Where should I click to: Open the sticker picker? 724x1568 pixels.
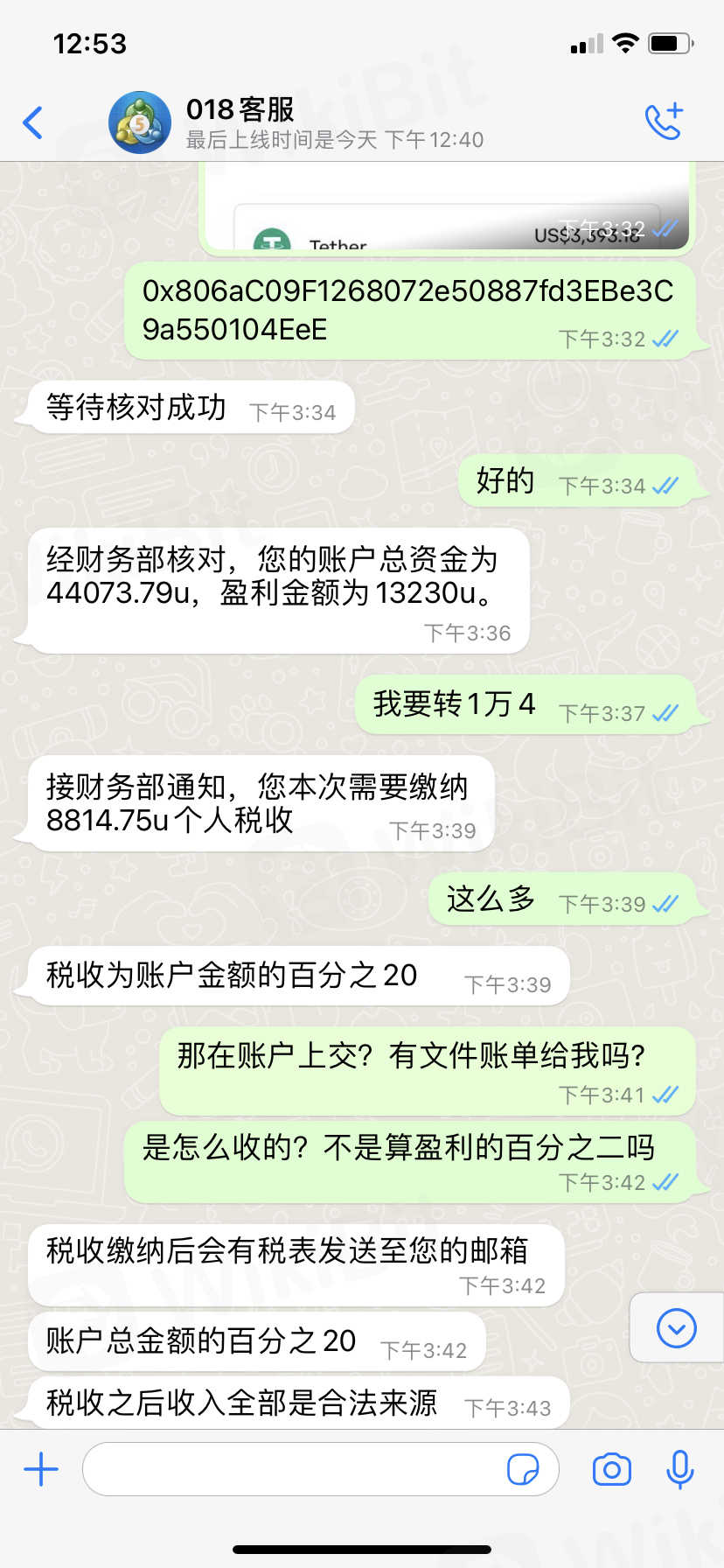click(x=523, y=1469)
